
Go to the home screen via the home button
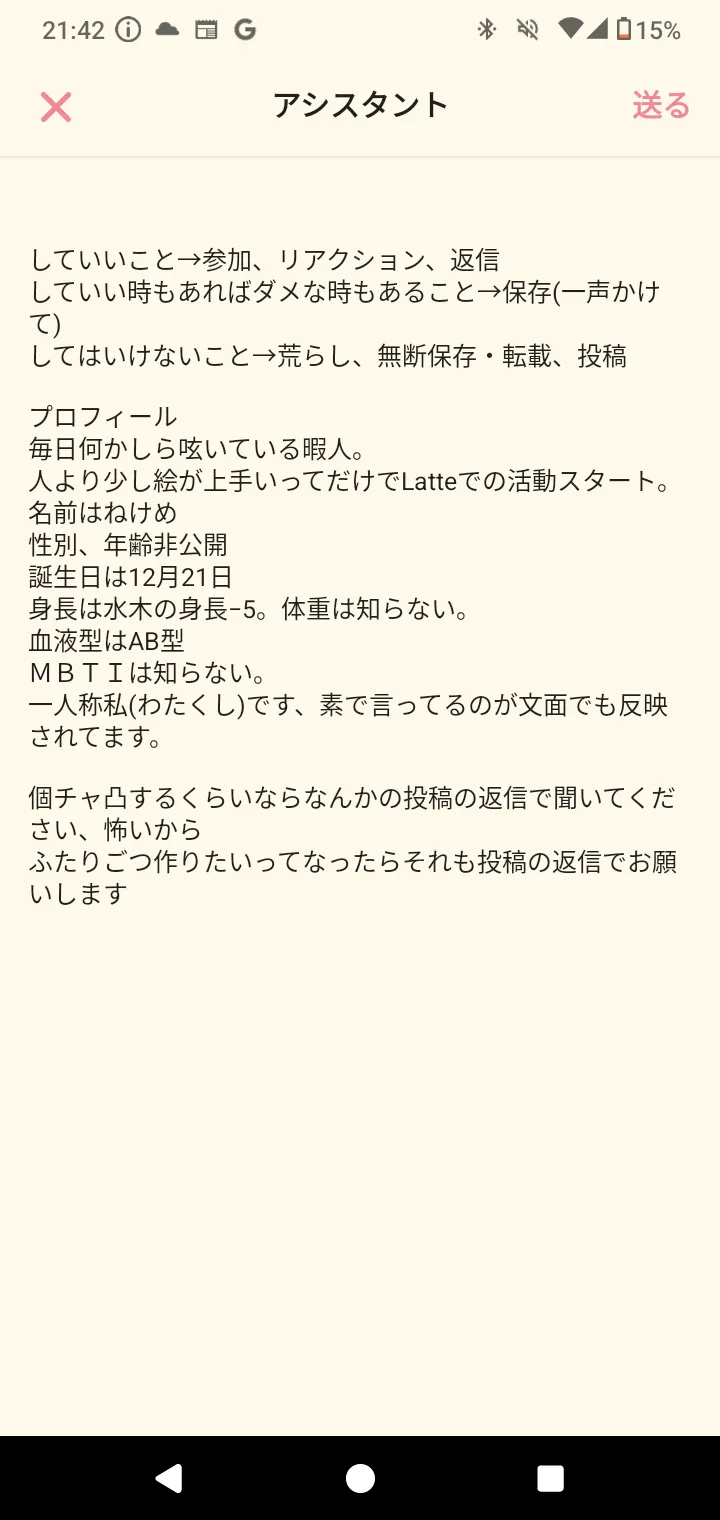[x=360, y=1478]
